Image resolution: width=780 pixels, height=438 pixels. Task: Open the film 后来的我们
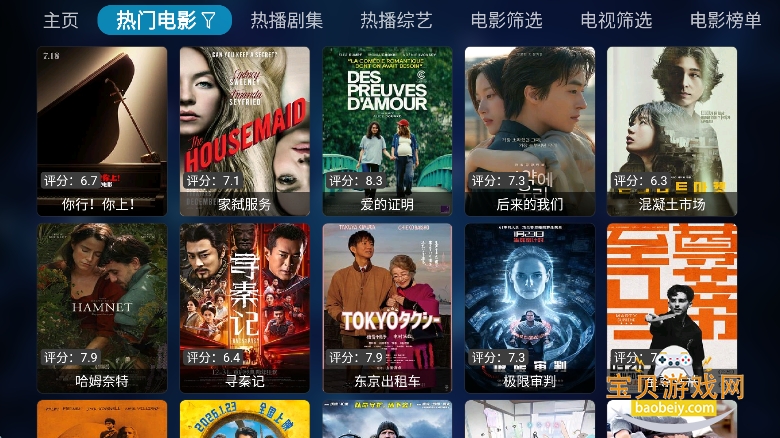(x=530, y=130)
